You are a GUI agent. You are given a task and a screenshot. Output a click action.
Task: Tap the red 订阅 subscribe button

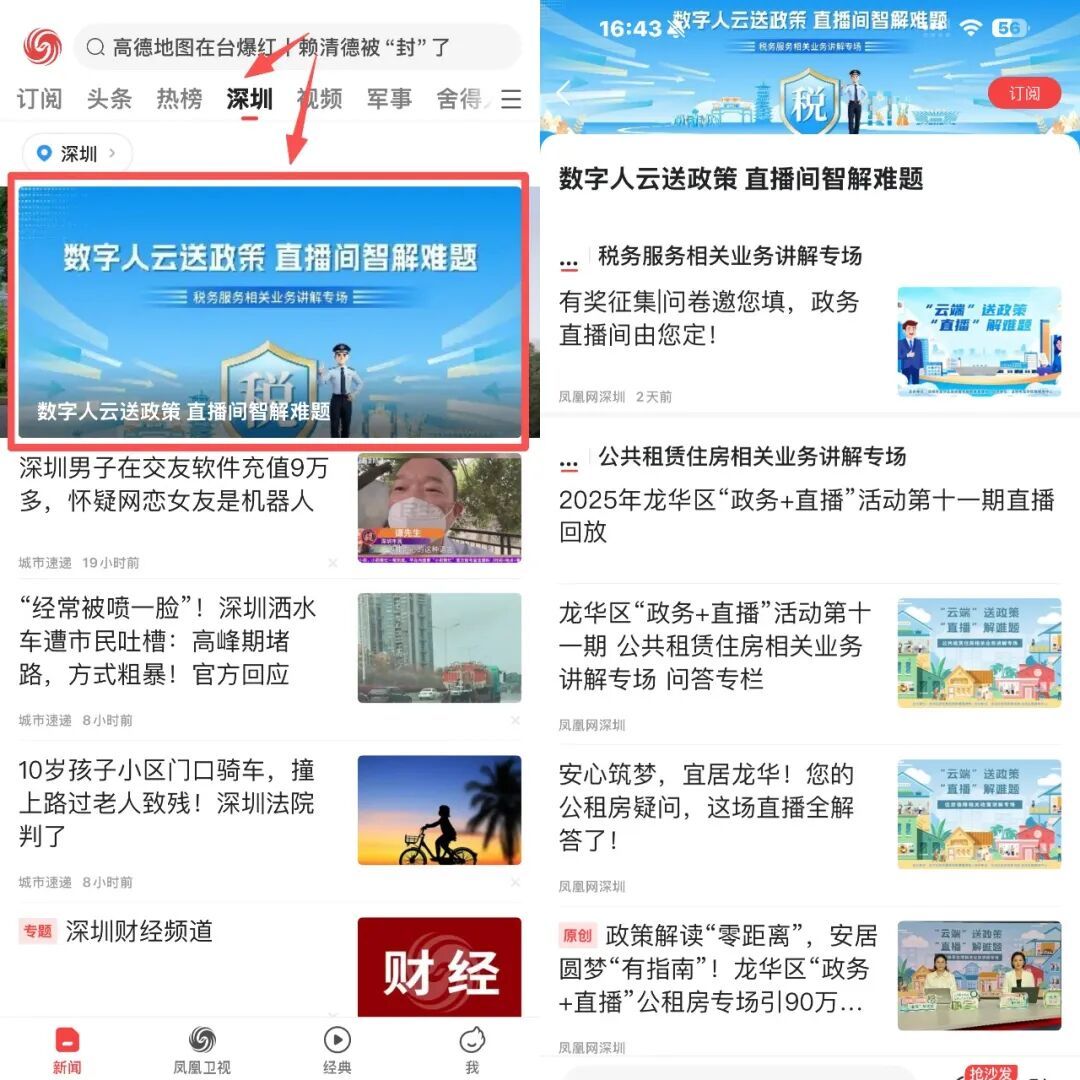tap(1024, 94)
